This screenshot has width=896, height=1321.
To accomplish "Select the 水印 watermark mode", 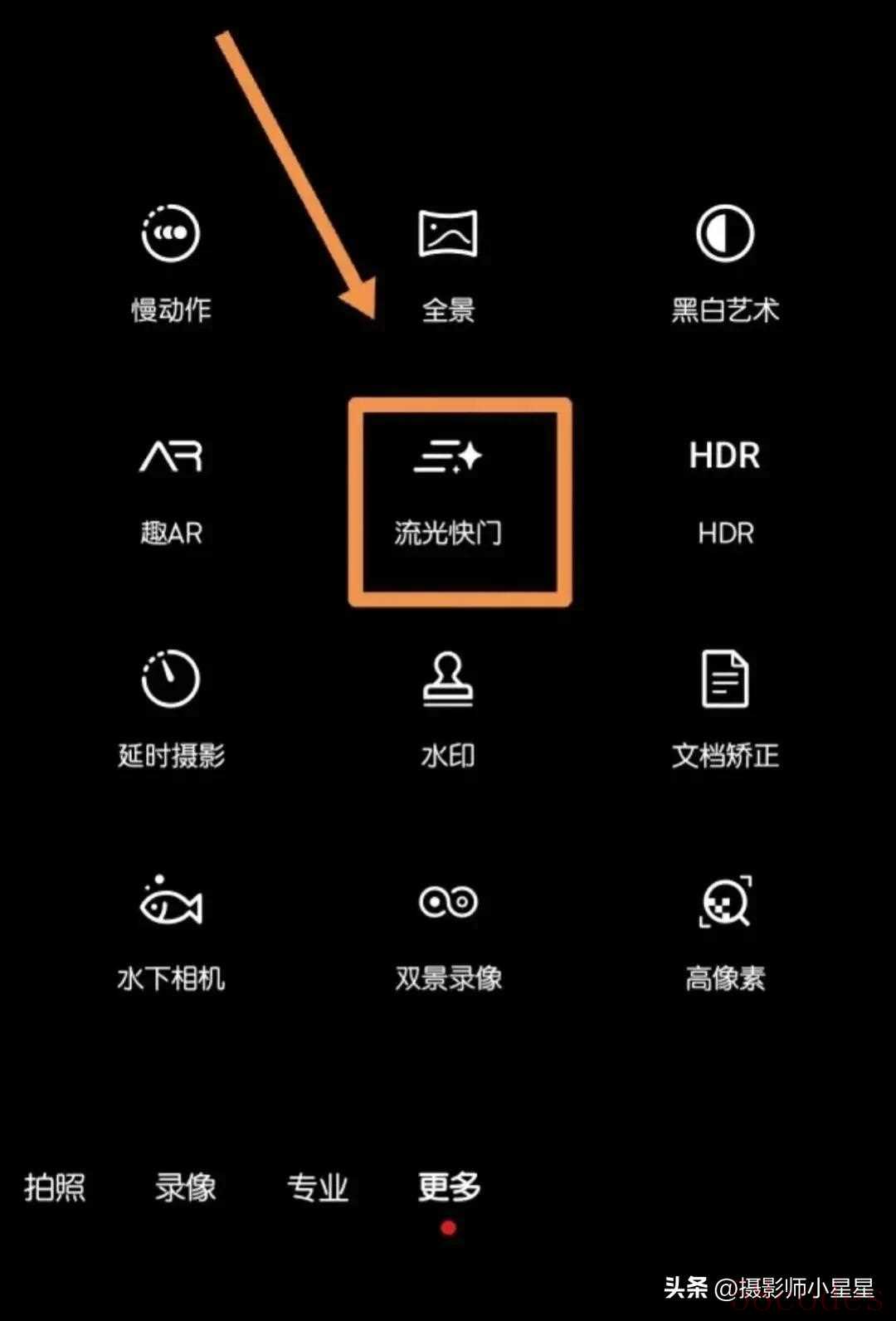I will pos(448,709).
